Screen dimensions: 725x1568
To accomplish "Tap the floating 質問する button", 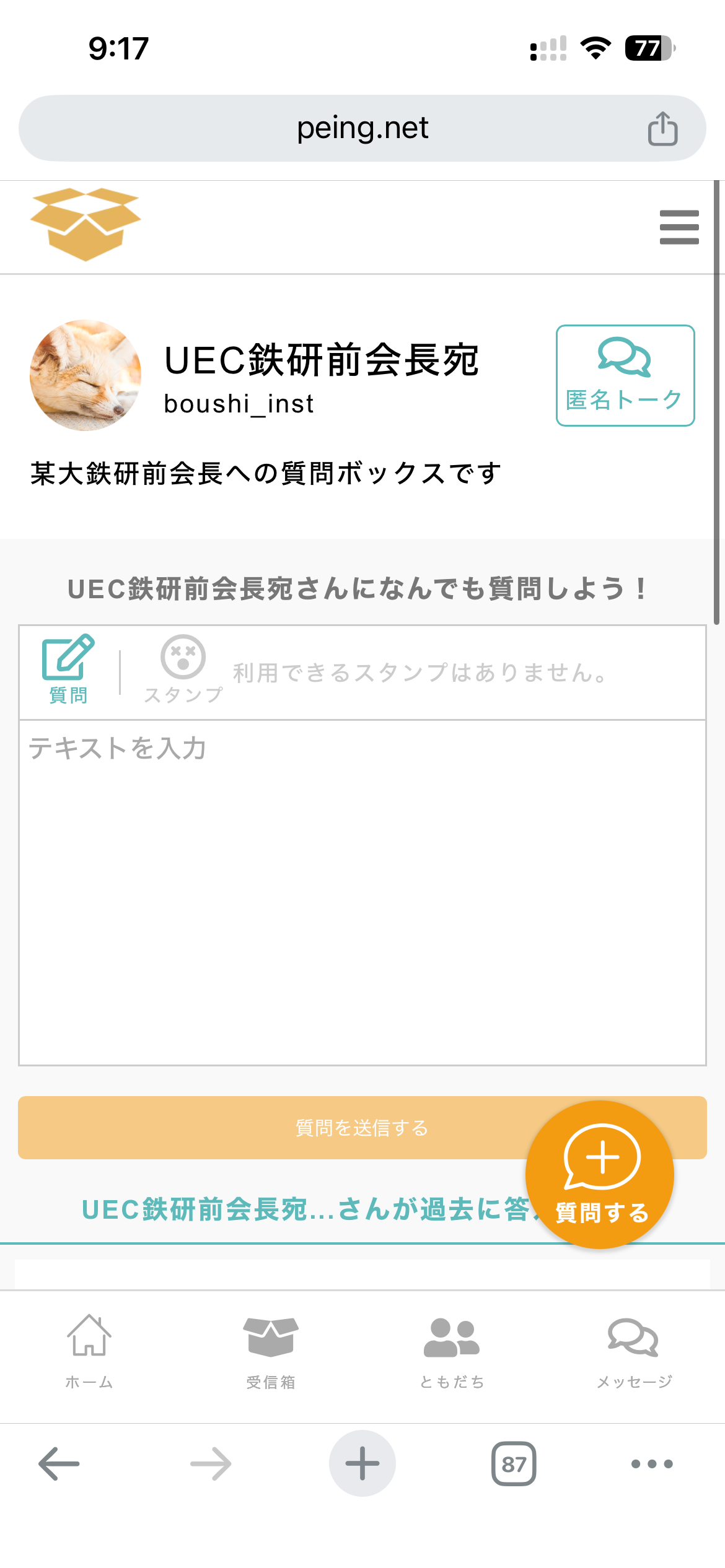I will pyautogui.click(x=600, y=1175).
